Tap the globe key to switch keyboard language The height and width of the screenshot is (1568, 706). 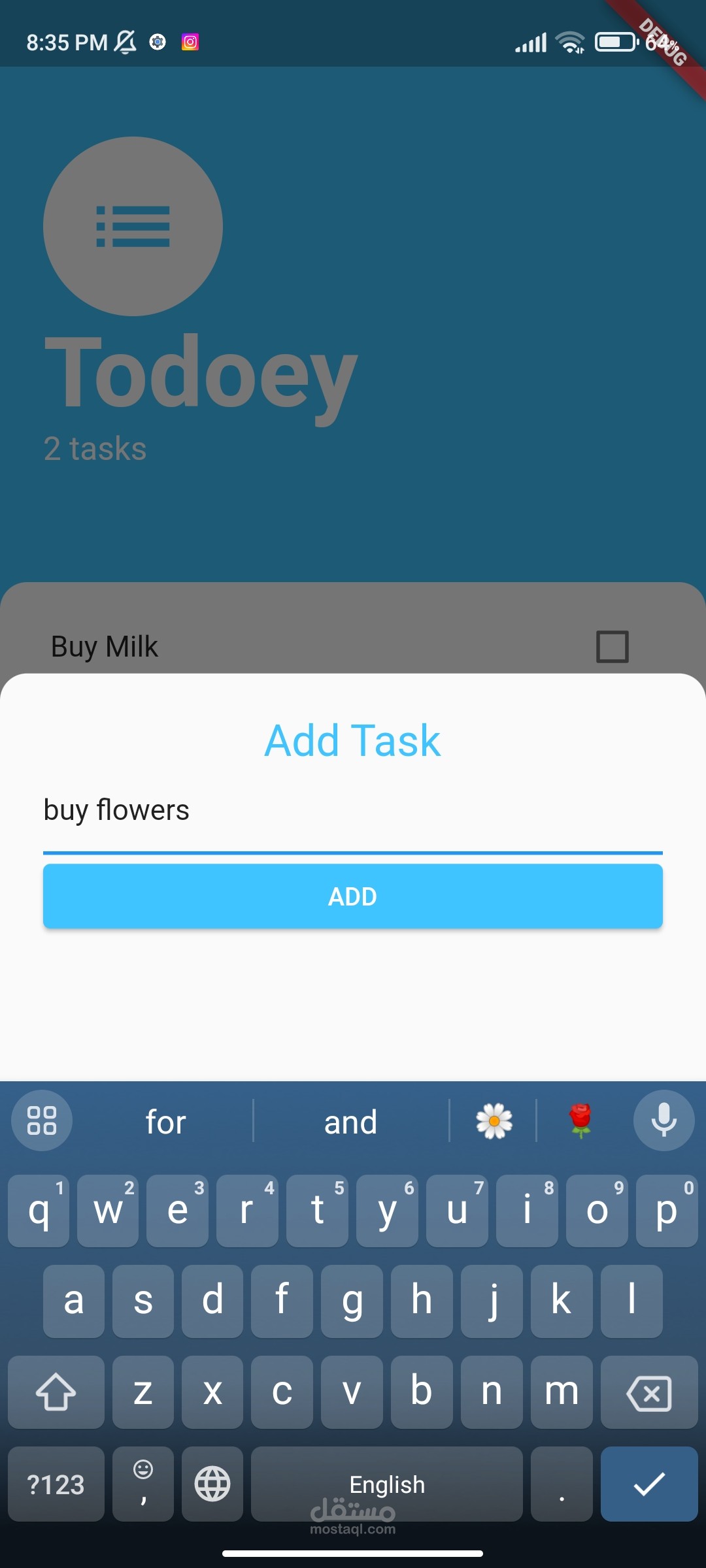point(212,1483)
